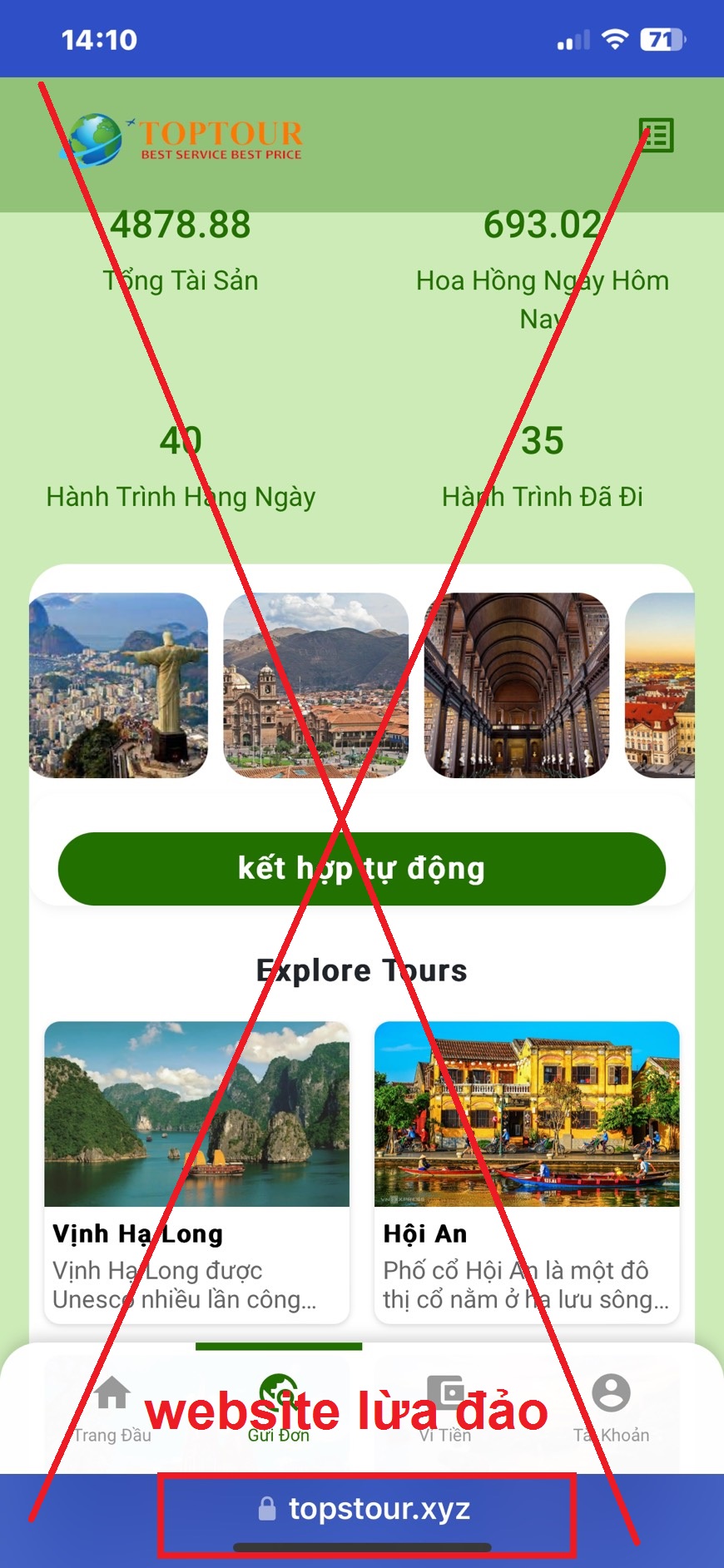Screen dimensions: 724x1568
Task: Open the menu icon in the header
Action: tap(656, 135)
